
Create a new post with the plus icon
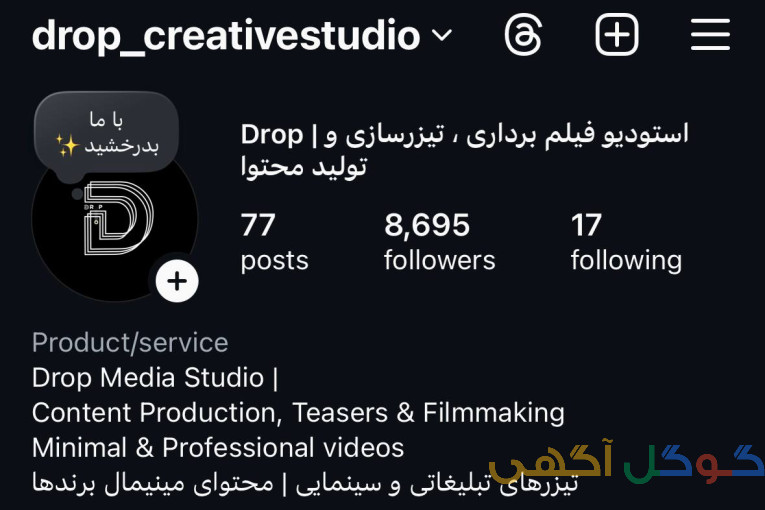[x=617, y=36]
